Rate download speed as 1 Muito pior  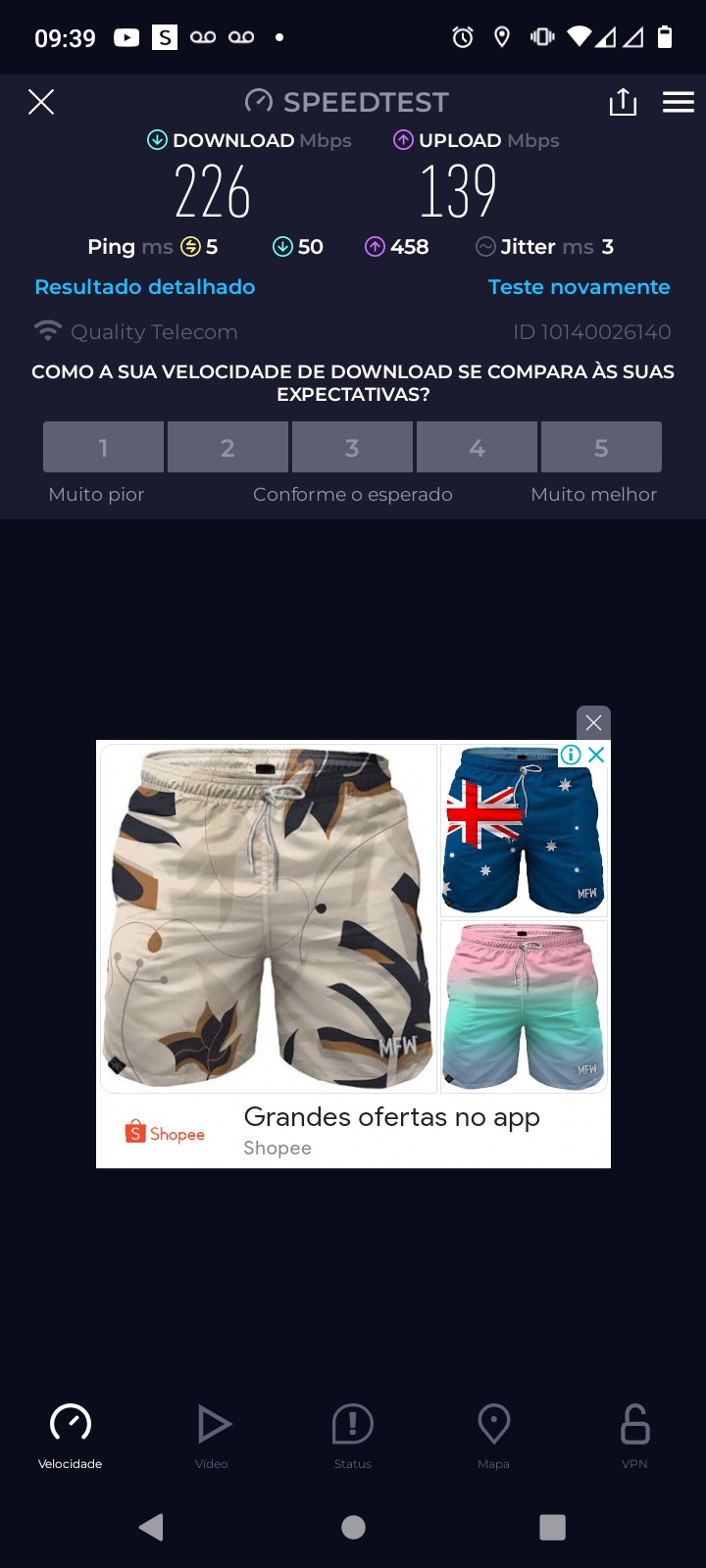coord(103,448)
